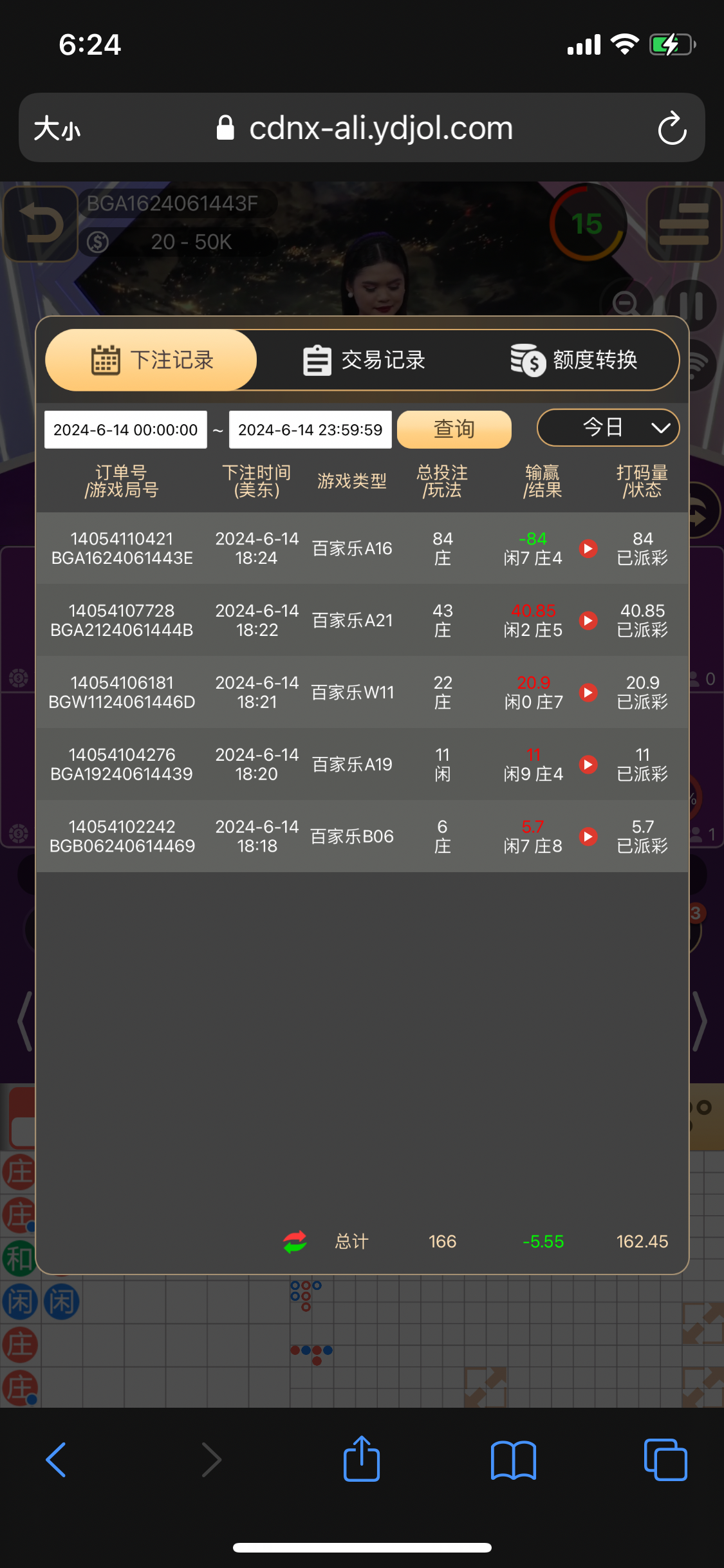Go back in Safari browser history
724x1568 pixels.
[57, 1459]
